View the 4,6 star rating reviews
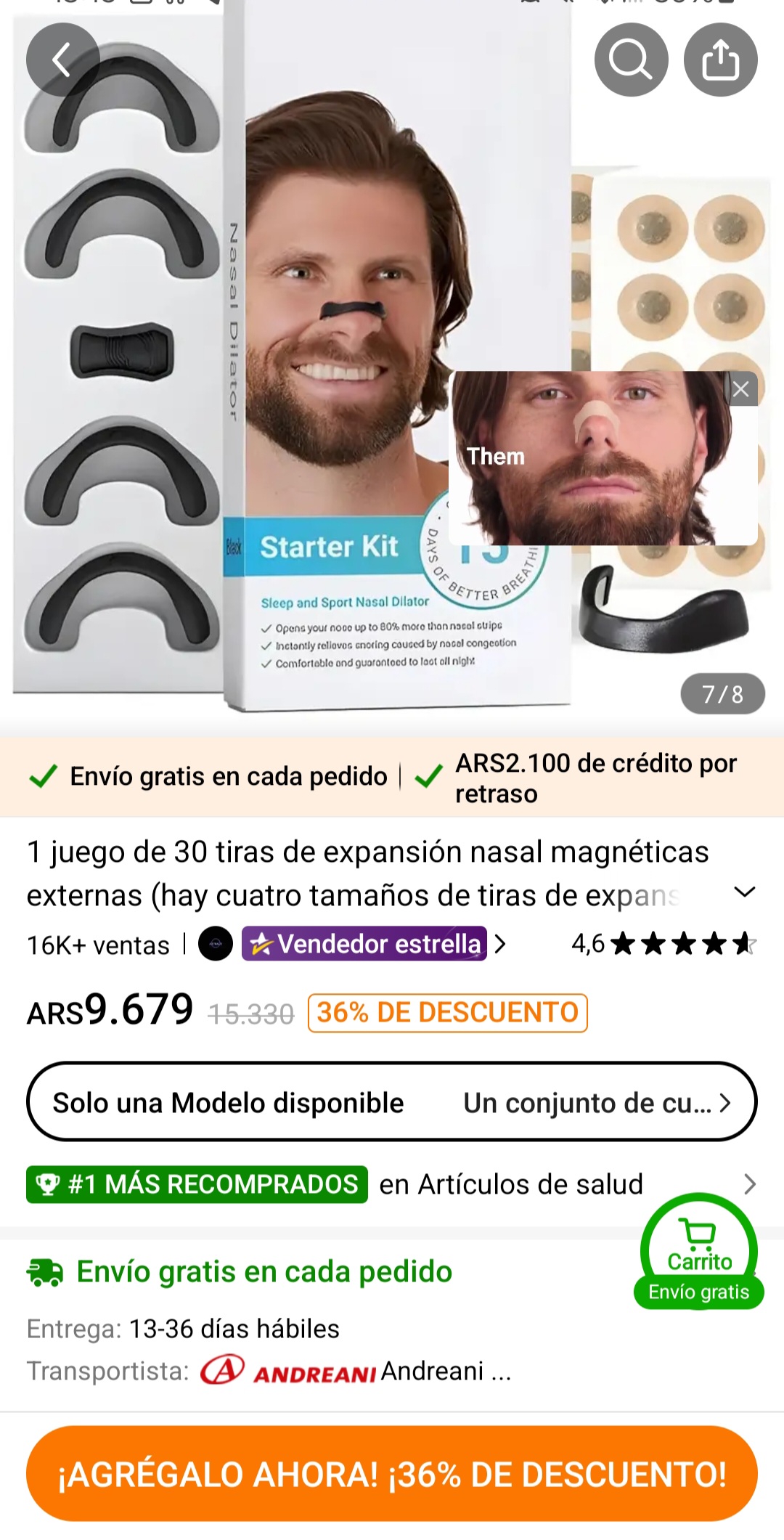The image size is (784, 1540). (663, 944)
